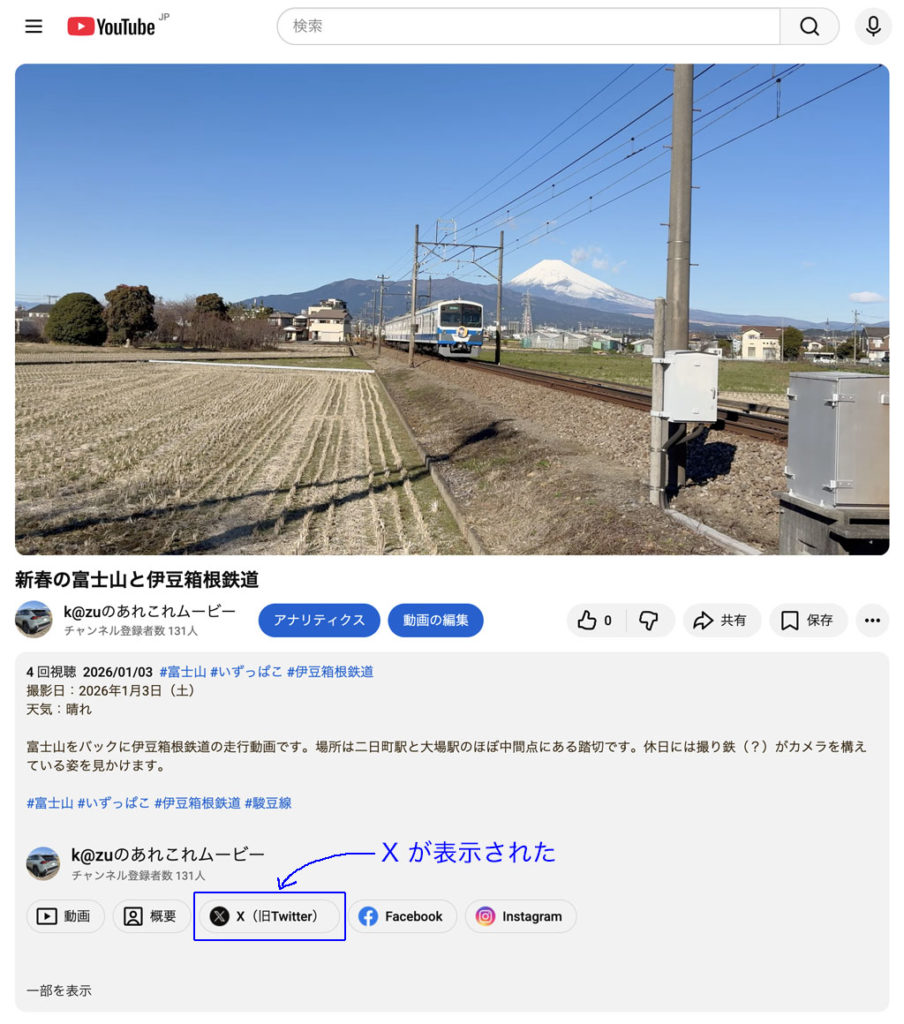Open the X（旧Twitter） link
Viewport: 904px width, 1024px height.
pyautogui.click(x=269, y=916)
